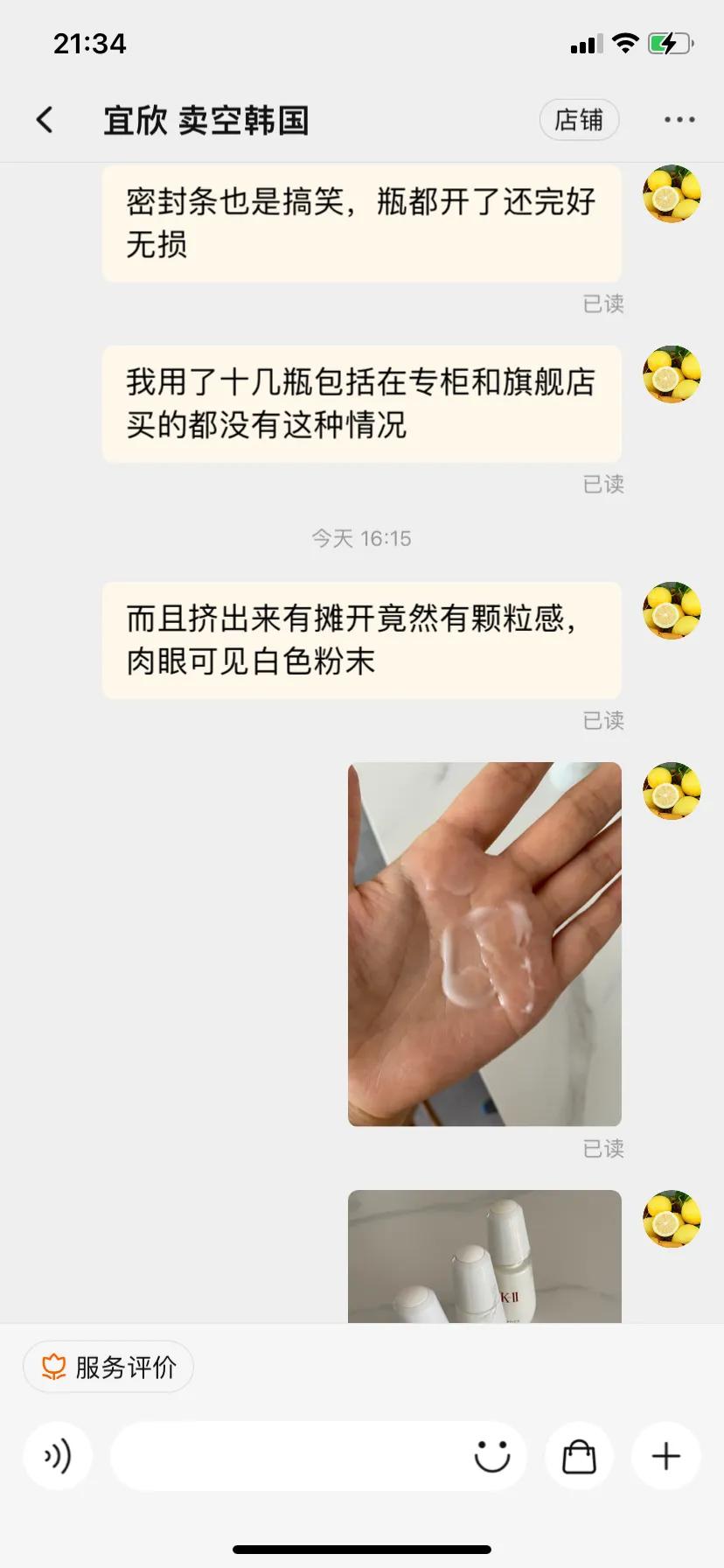Open the plus attachments menu

(x=666, y=1456)
